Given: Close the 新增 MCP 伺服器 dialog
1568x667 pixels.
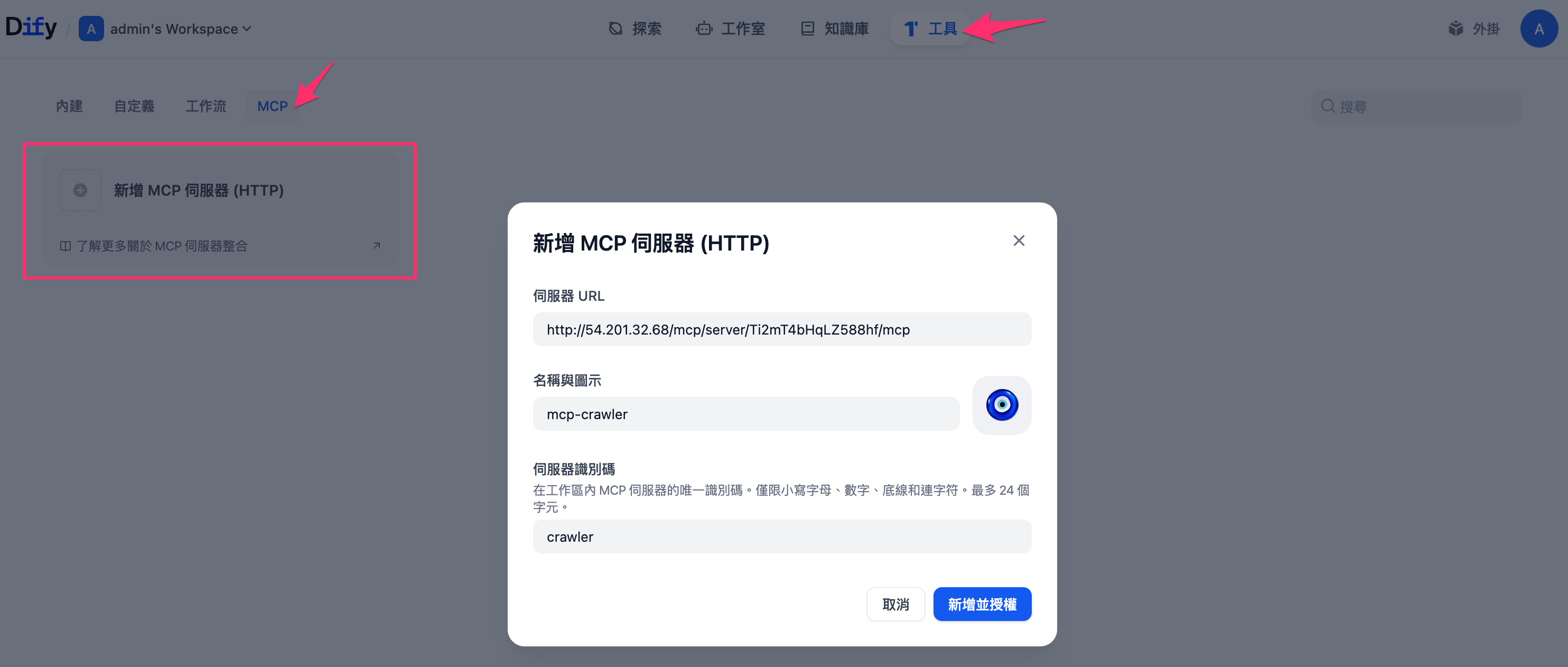Looking at the screenshot, I should [1019, 240].
